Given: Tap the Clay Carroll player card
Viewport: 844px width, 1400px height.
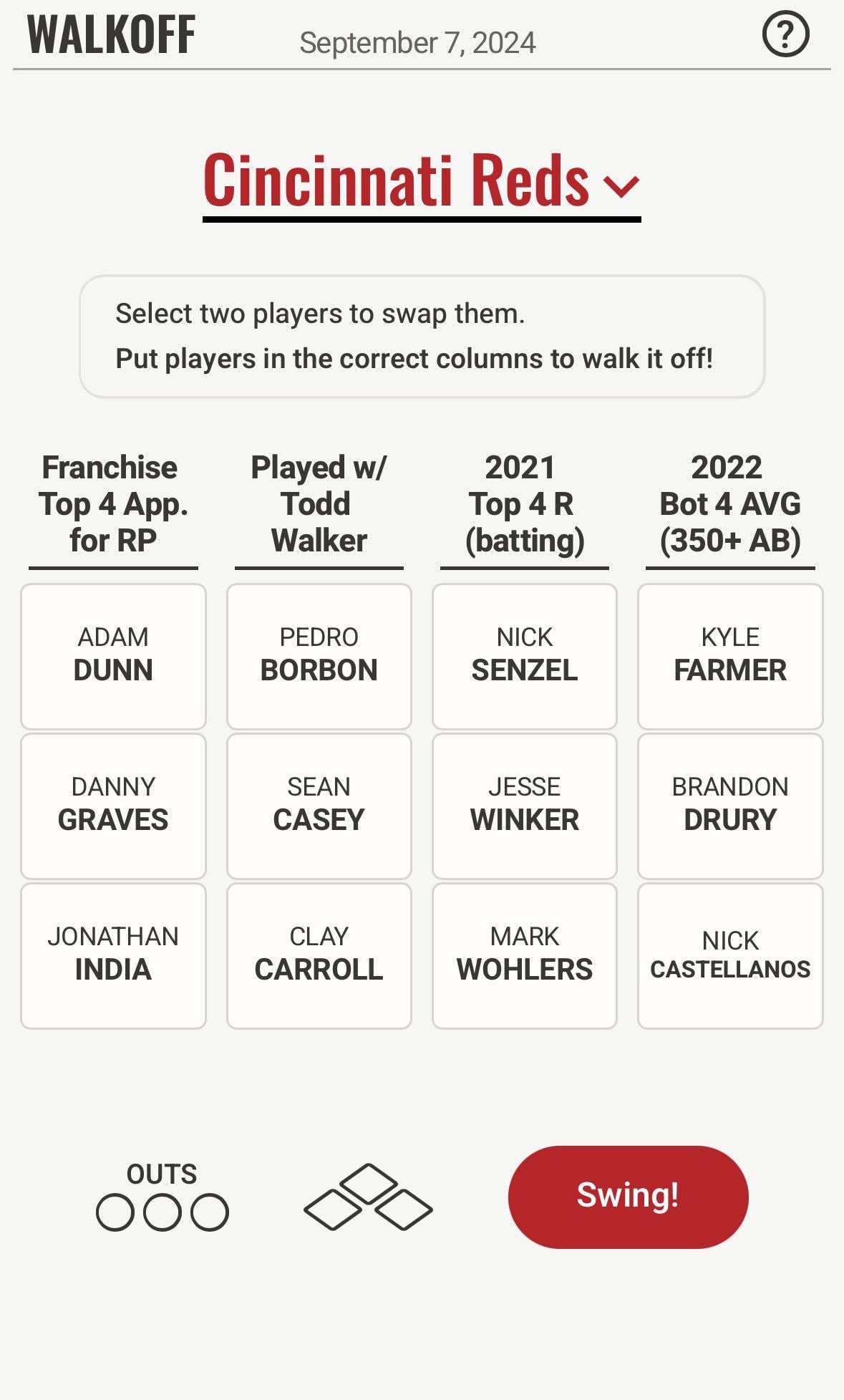Looking at the screenshot, I should pyautogui.click(x=319, y=955).
